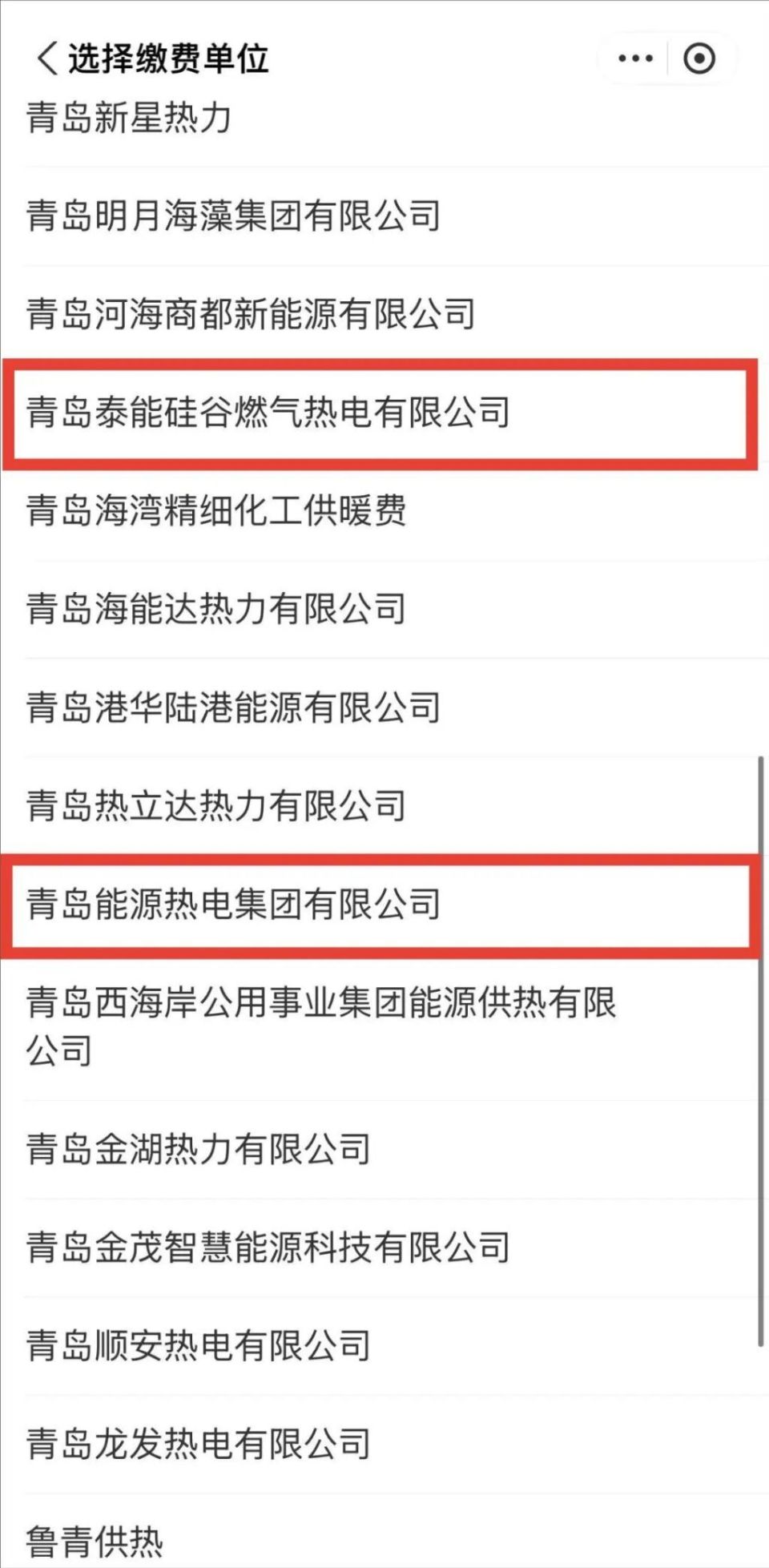Tap 青岛顺安热电有限公司
The image size is (769, 1568).
198,1344
